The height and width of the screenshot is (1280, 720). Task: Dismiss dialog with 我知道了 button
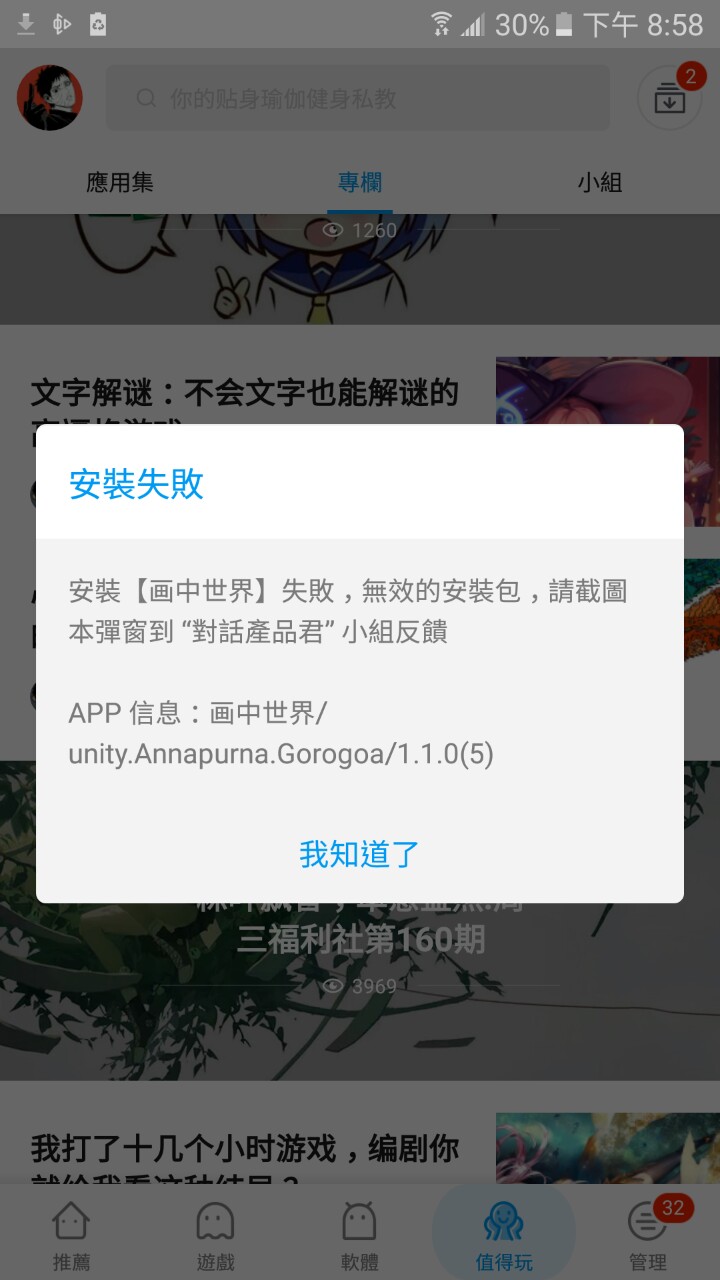point(360,854)
